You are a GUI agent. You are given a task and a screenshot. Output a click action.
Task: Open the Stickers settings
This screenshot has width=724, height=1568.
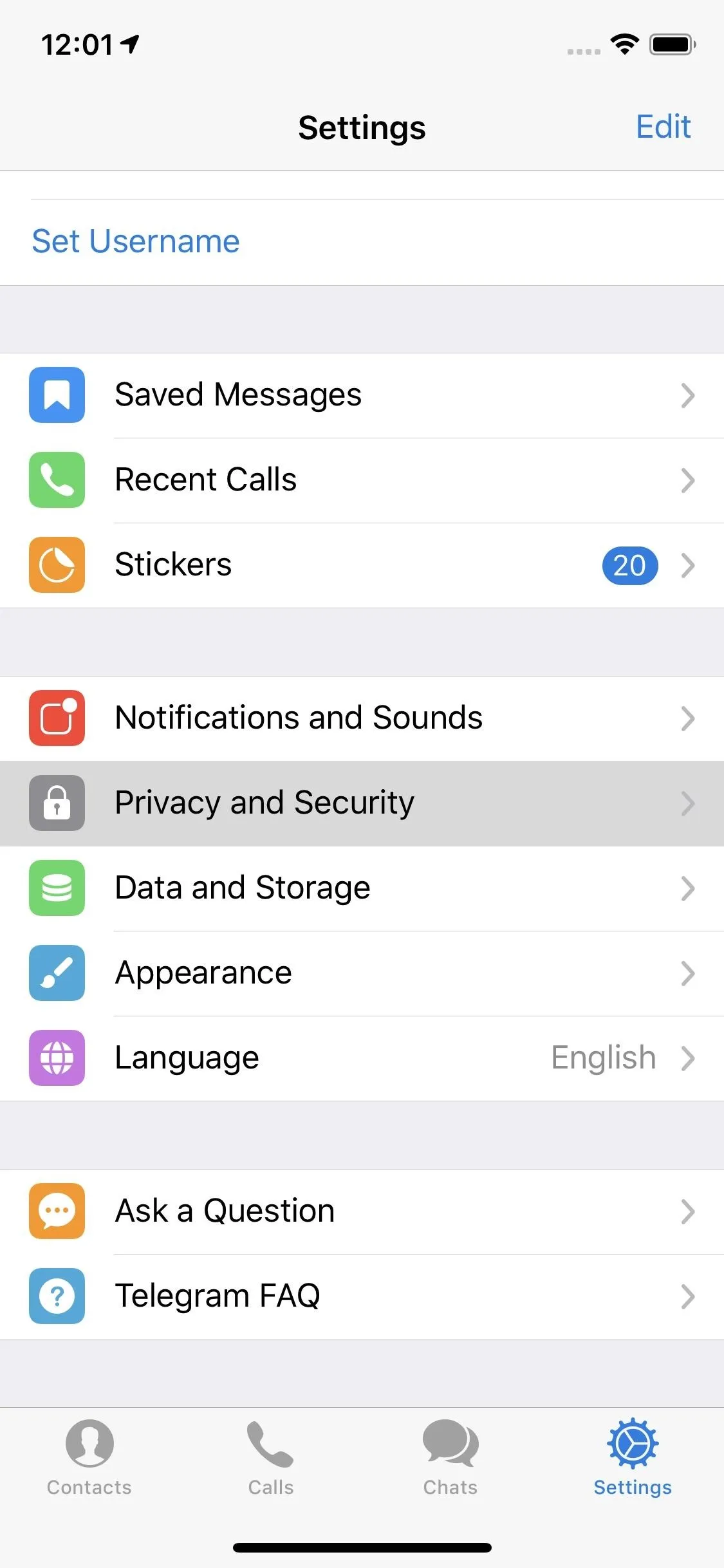[362, 565]
